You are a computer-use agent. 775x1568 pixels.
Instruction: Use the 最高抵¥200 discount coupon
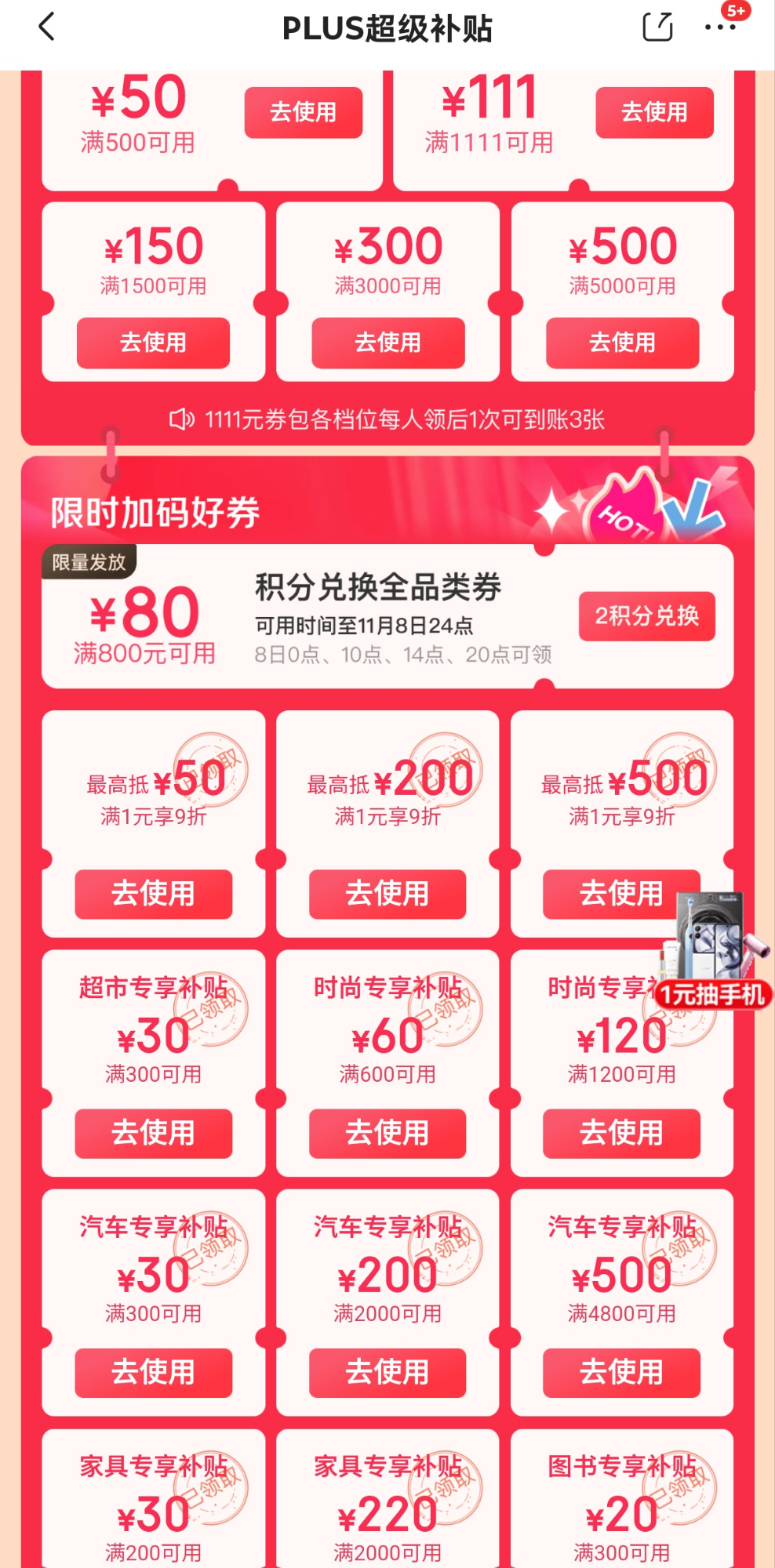pyautogui.click(x=387, y=894)
